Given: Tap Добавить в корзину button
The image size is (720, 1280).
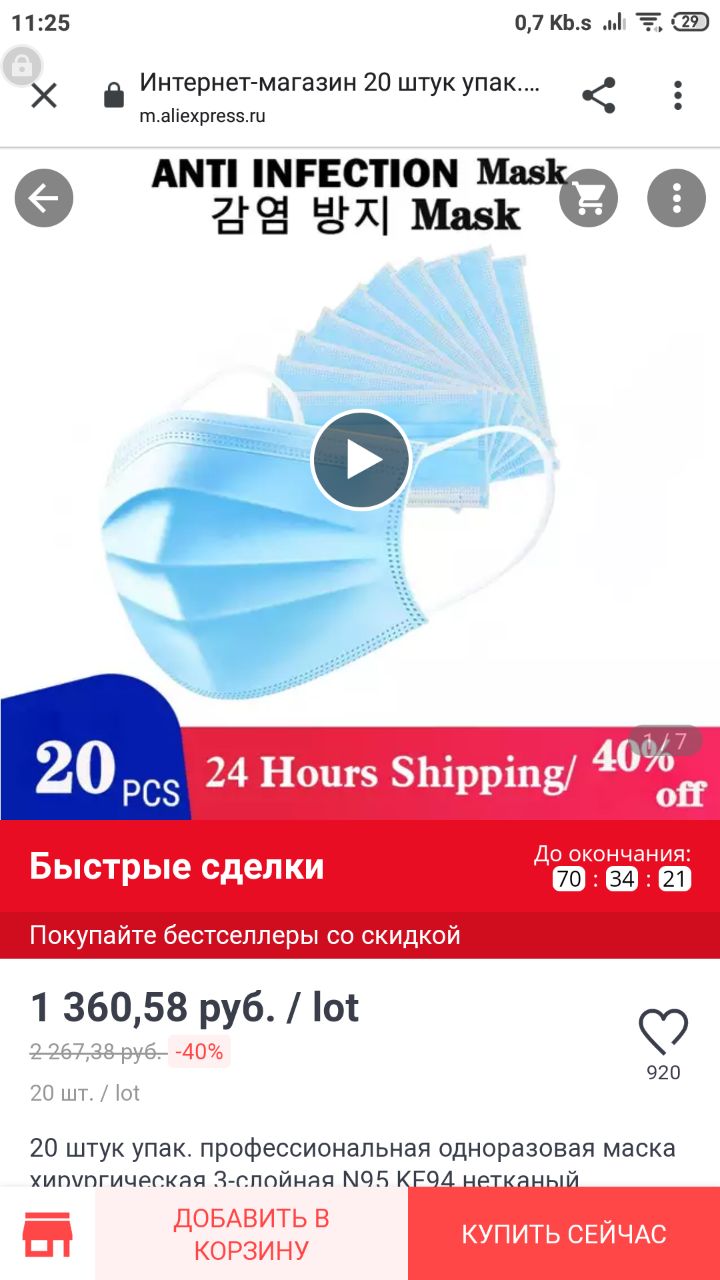Looking at the screenshot, I should point(251,1234).
